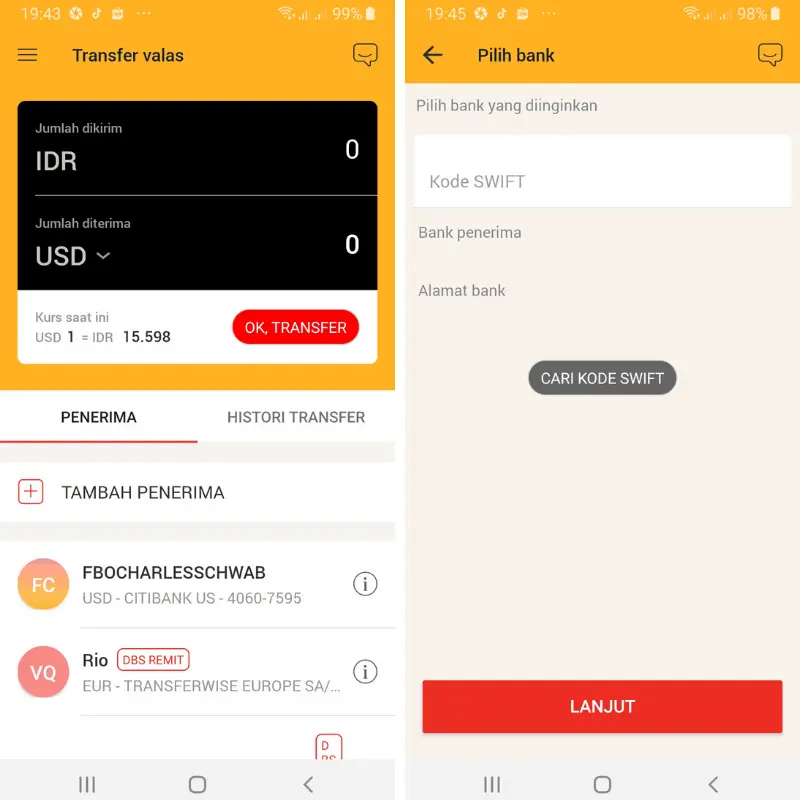Tap the LANJUT button
Viewport: 800px width, 800px height.
(x=602, y=706)
